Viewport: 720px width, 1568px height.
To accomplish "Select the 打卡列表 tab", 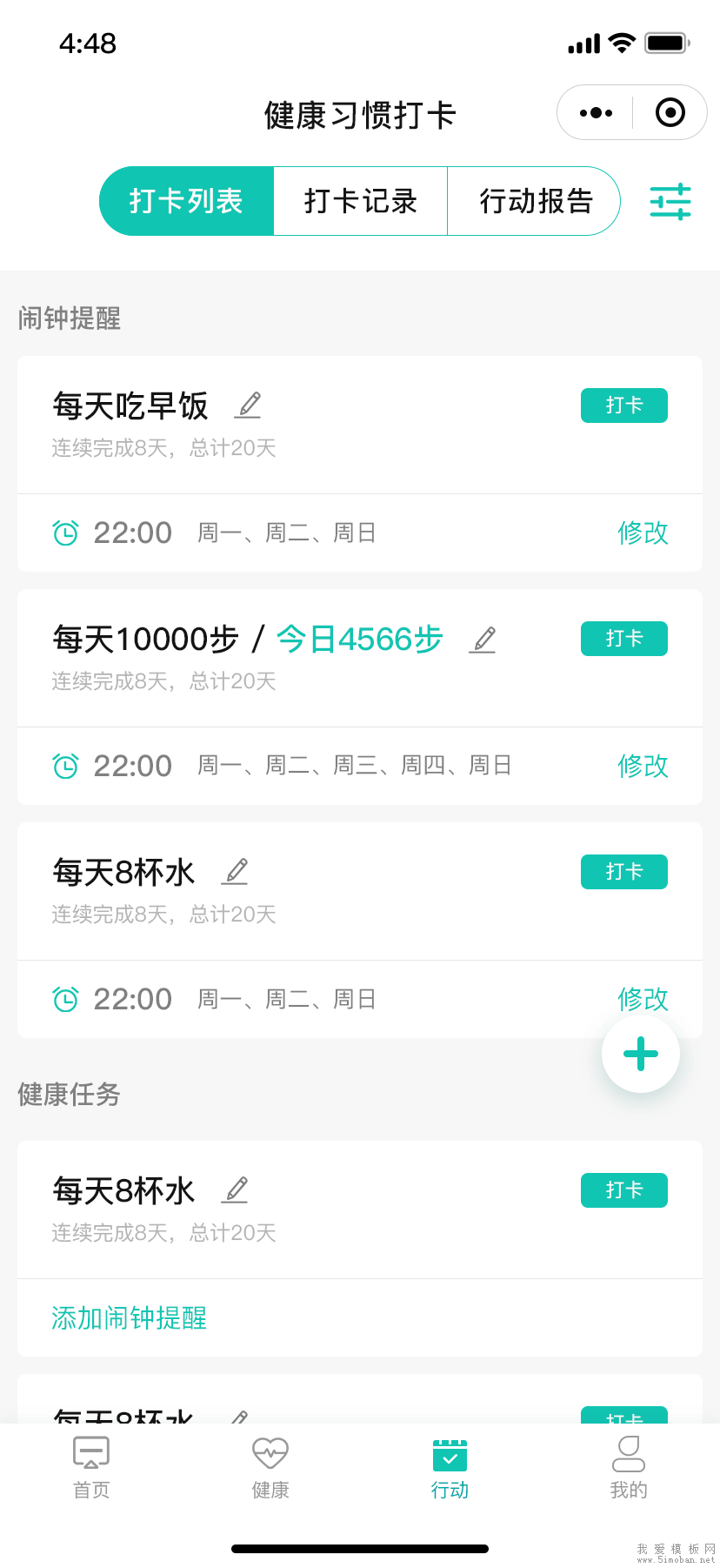I will click(x=187, y=202).
